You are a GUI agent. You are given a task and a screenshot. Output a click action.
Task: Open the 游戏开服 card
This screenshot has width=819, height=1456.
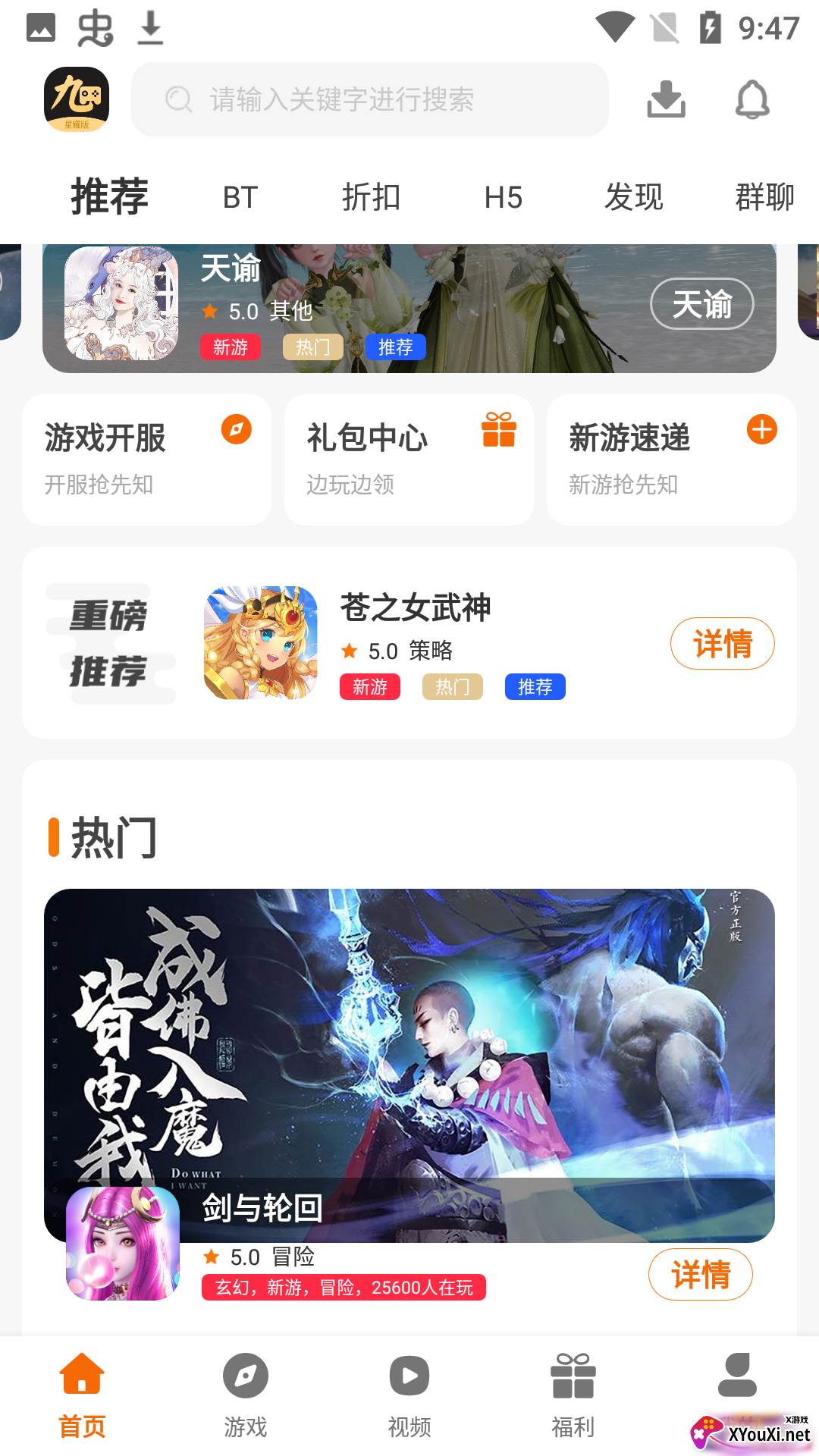click(x=147, y=460)
